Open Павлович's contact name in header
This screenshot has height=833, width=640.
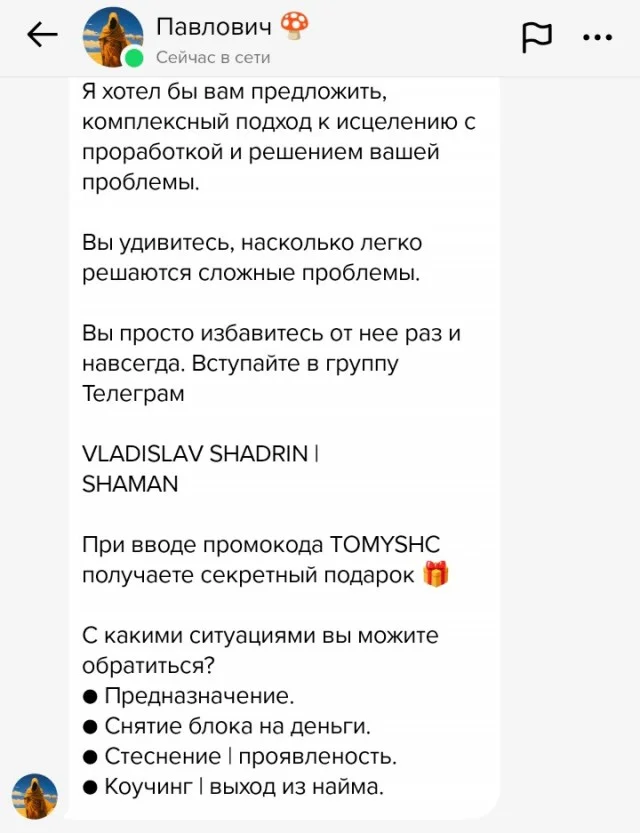pos(215,26)
